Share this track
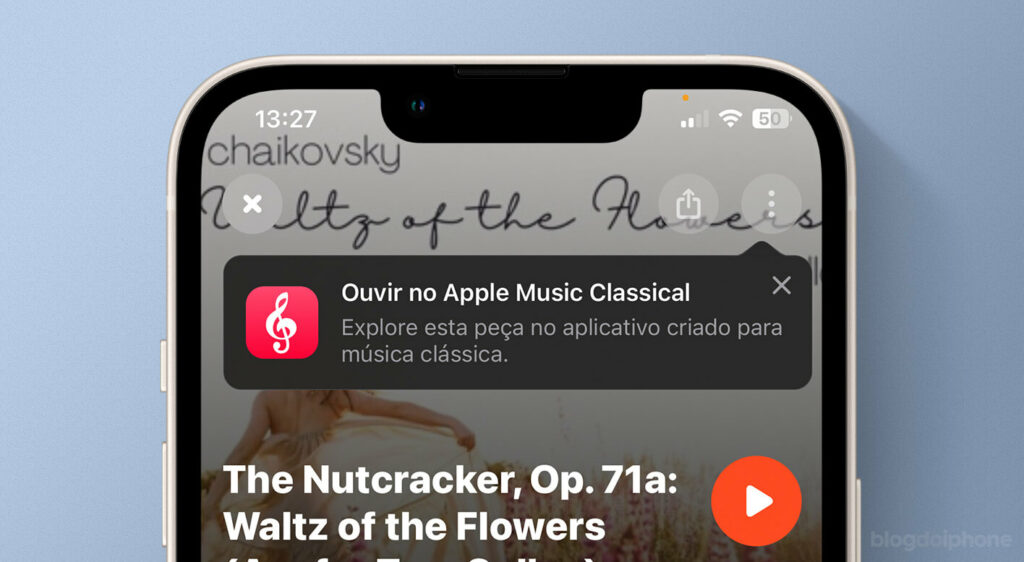The image size is (1024, 562). pyautogui.click(x=688, y=204)
